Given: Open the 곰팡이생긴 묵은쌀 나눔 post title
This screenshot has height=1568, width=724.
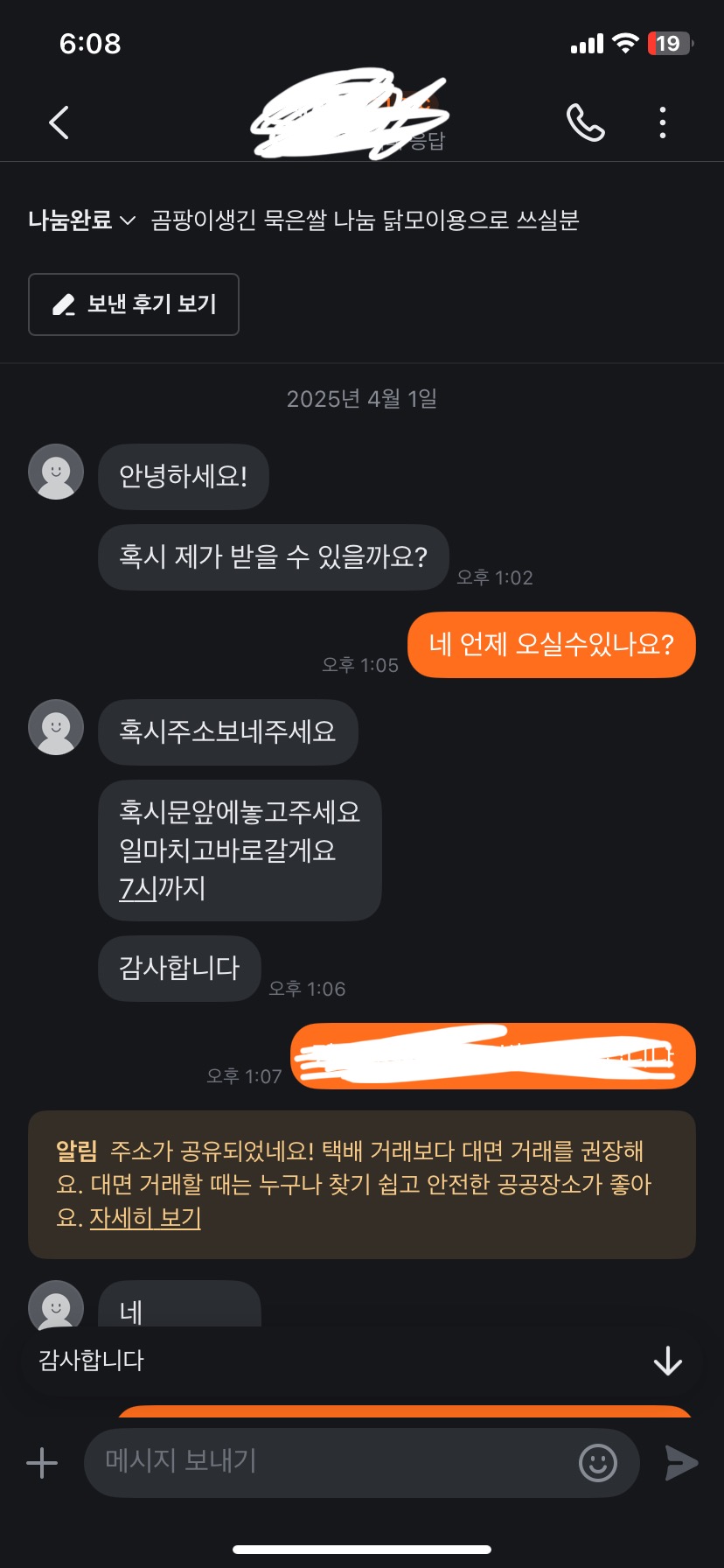Looking at the screenshot, I should click(x=365, y=220).
